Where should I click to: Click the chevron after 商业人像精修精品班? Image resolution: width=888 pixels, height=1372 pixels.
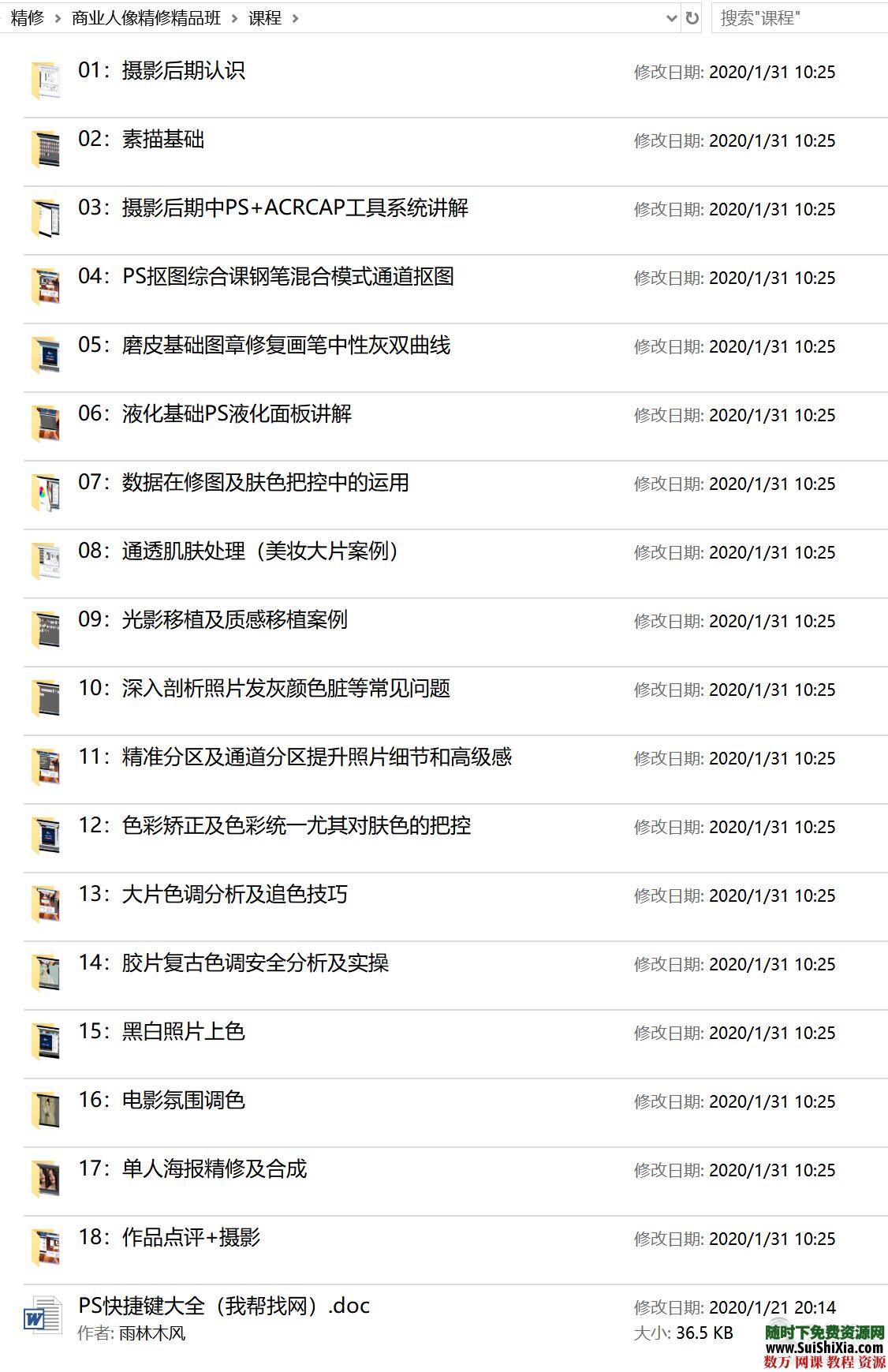(234, 17)
